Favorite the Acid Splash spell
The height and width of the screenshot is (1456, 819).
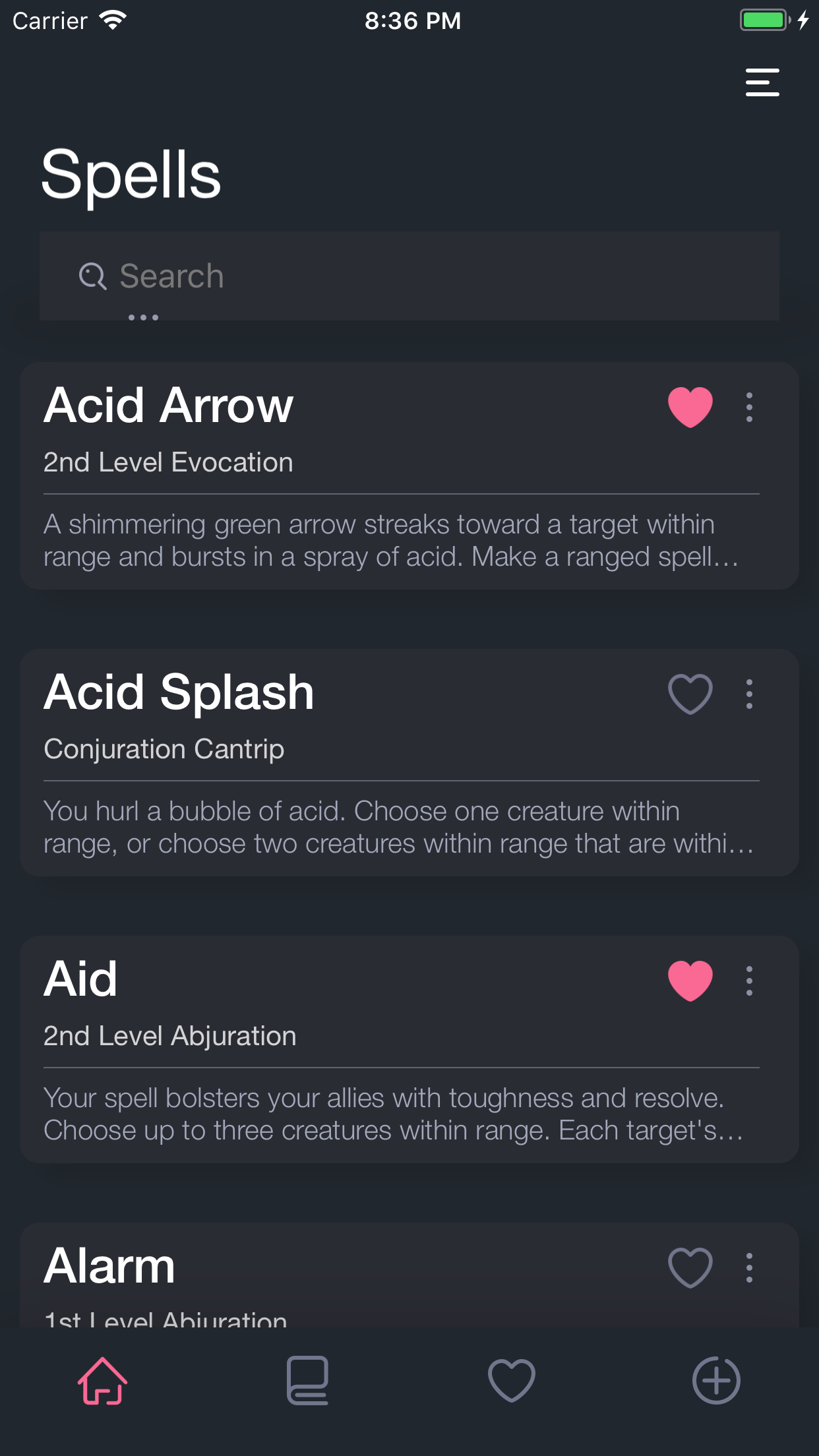click(690, 693)
